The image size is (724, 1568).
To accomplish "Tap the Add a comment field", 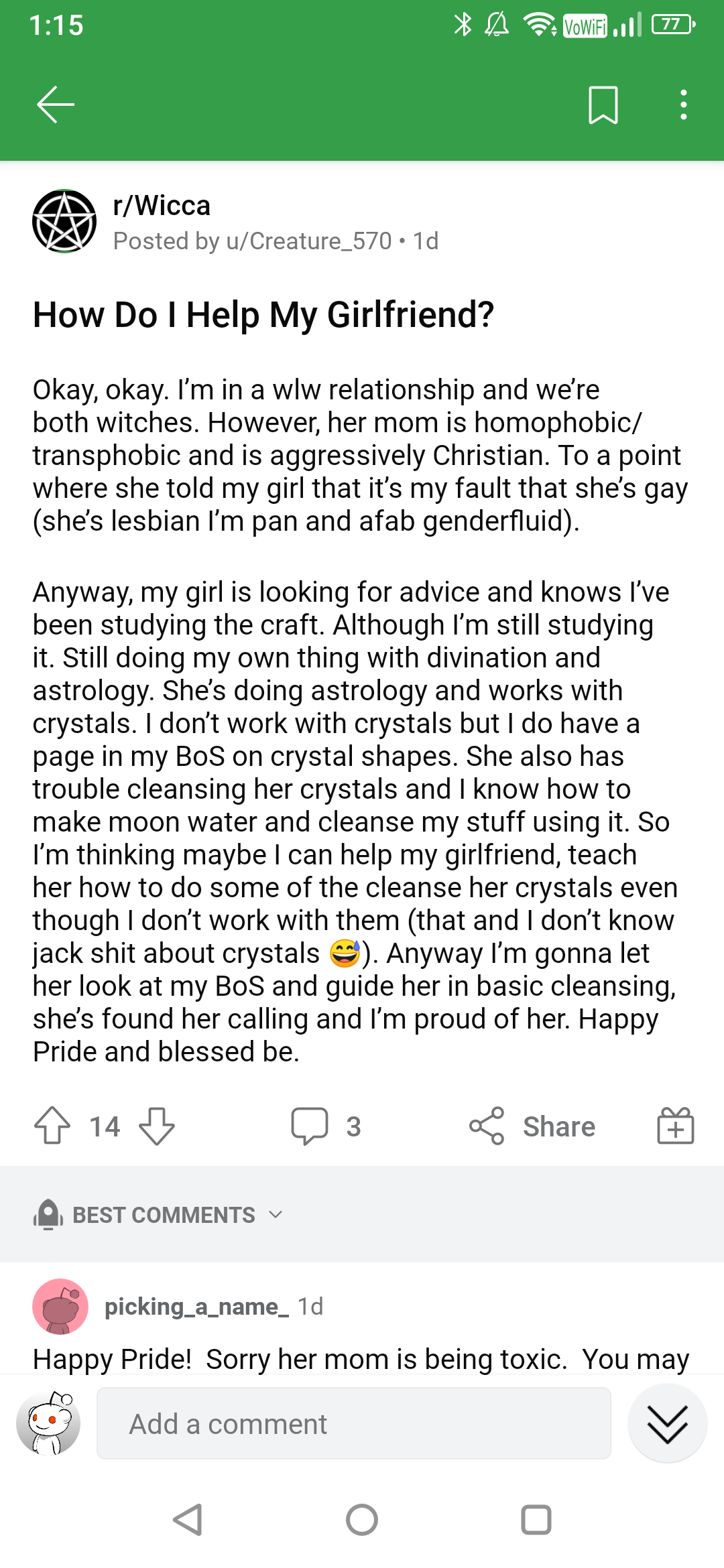I will pos(354,1423).
